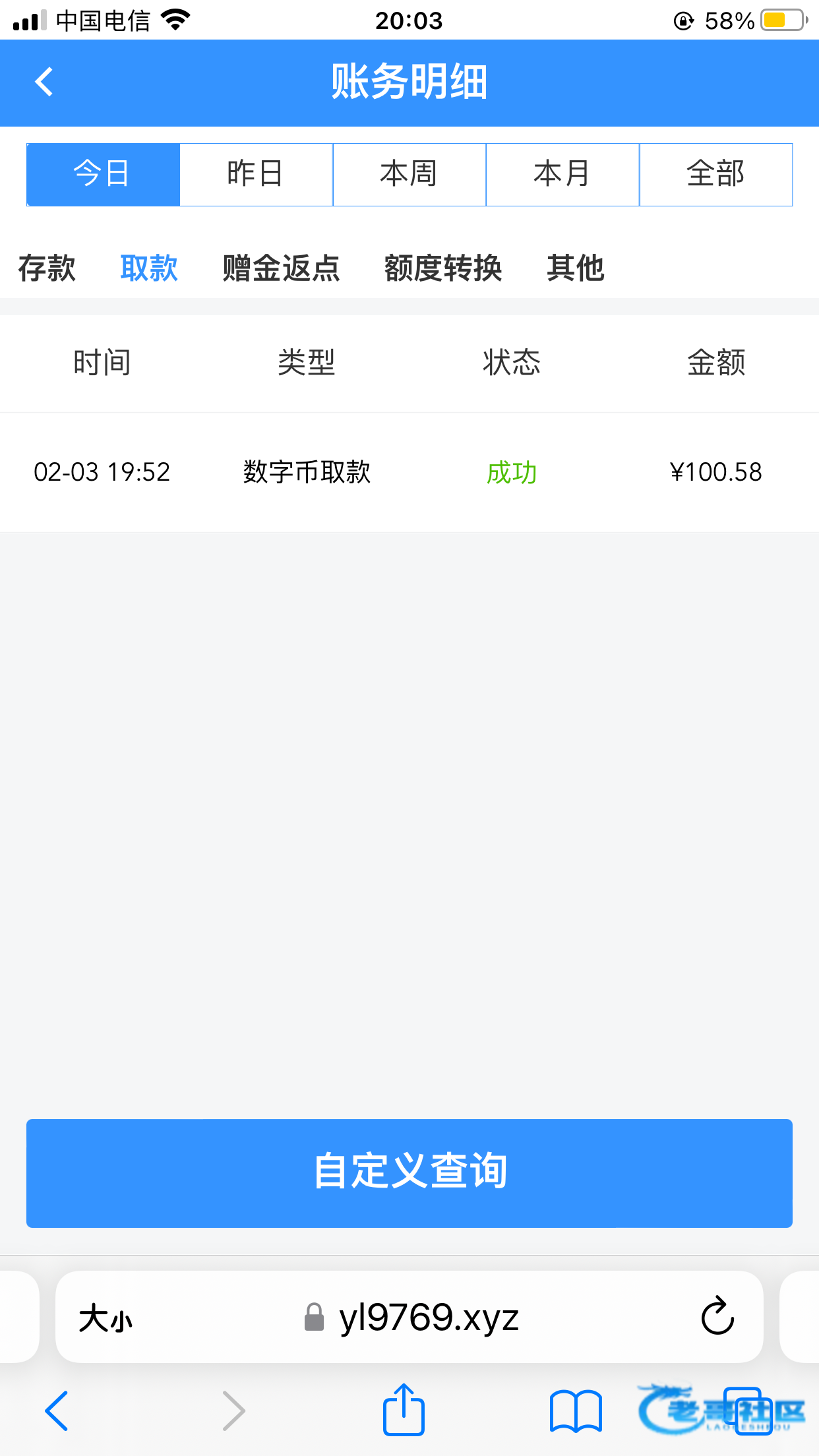The image size is (819, 1456).
Task: Open the 其他 category tab
Action: [575, 268]
